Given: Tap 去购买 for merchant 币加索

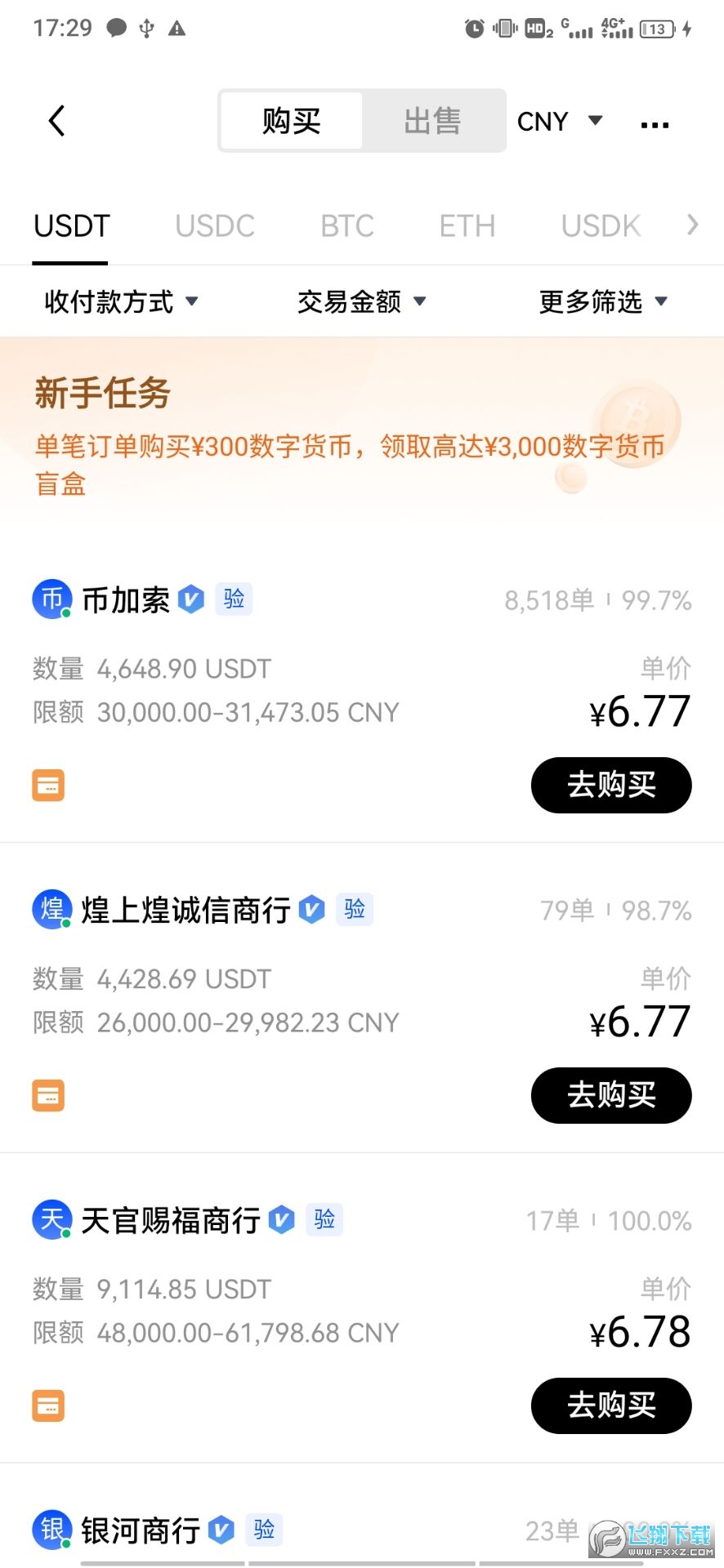Looking at the screenshot, I should click(x=611, y=785).
